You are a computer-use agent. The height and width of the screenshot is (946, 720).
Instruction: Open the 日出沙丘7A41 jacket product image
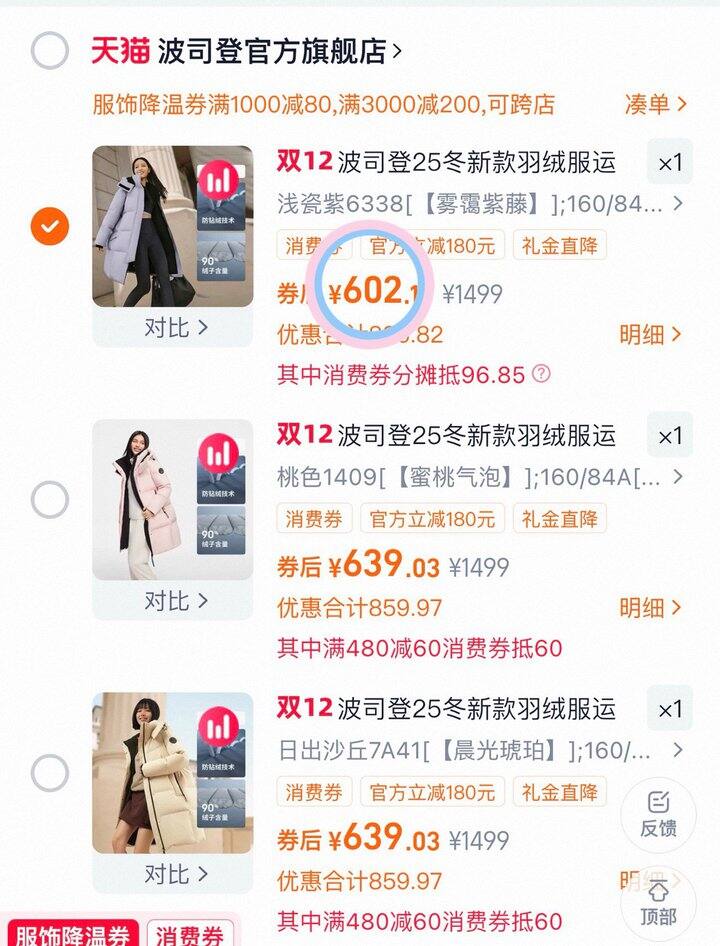[x=172, y=772]
